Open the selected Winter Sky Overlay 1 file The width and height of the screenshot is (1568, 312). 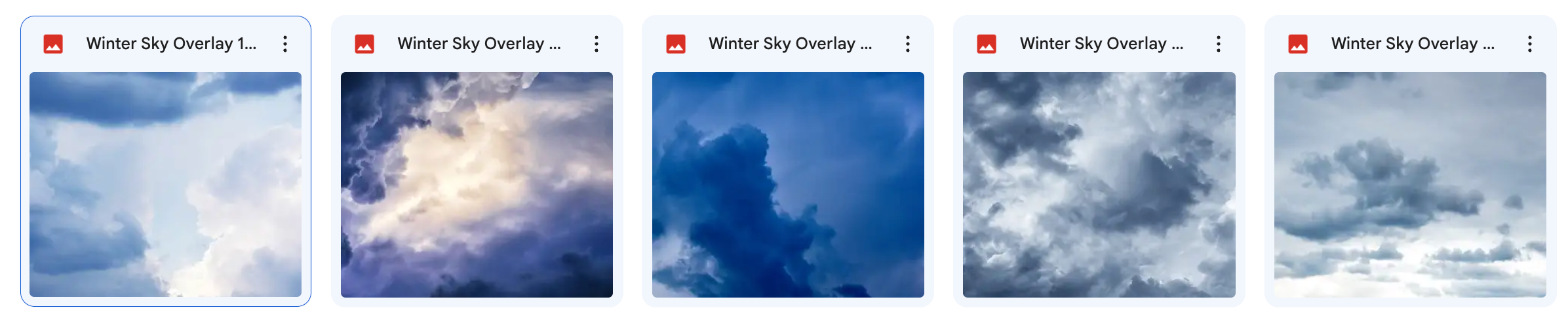(165, 184)
